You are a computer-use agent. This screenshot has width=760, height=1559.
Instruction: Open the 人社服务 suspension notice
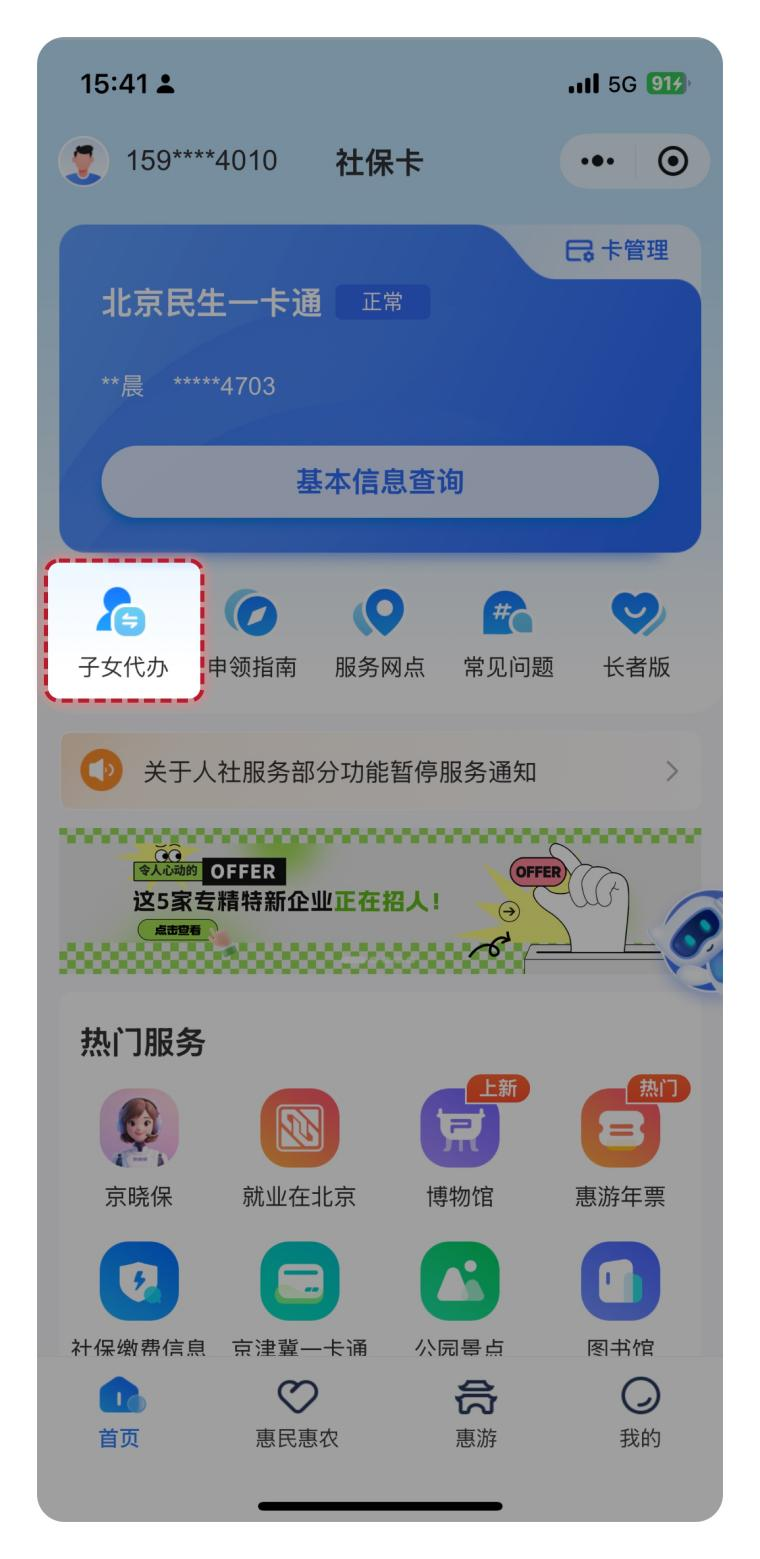pyautogui.click(x=380, y=772)
